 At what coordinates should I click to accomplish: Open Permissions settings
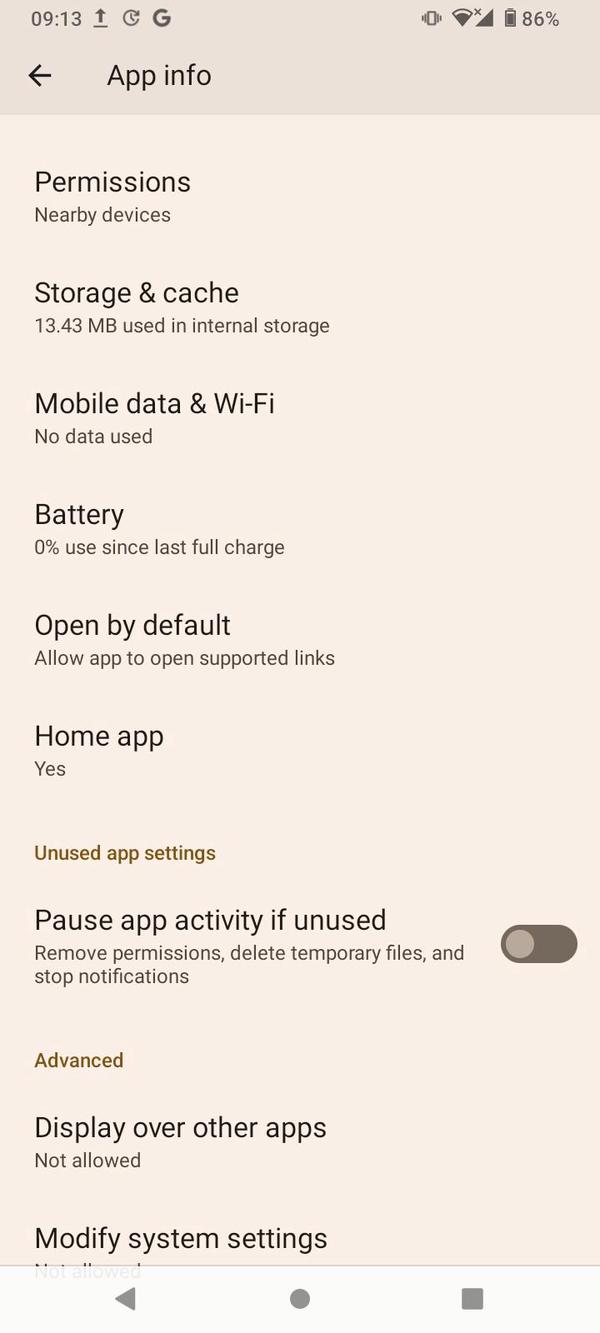(112, 196)
